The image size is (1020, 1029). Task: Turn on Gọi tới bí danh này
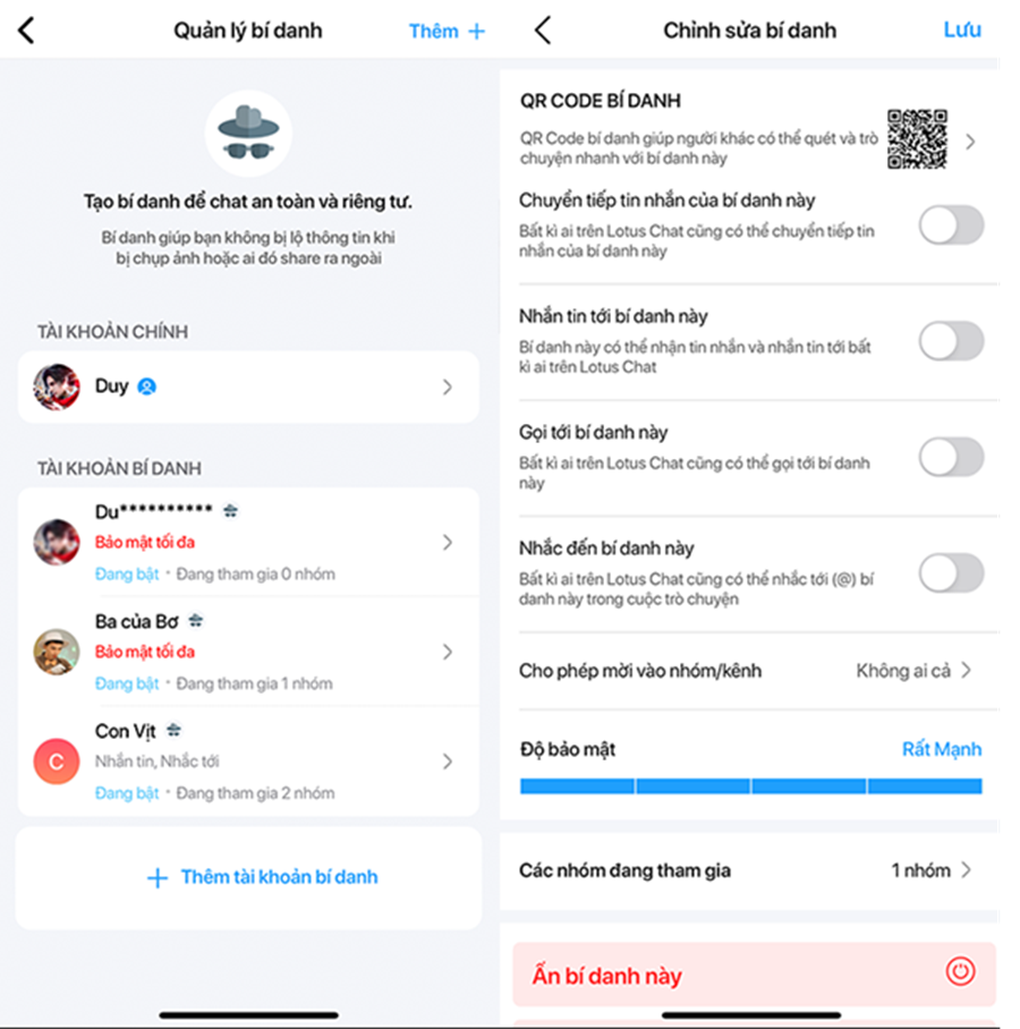coord(951,458)
